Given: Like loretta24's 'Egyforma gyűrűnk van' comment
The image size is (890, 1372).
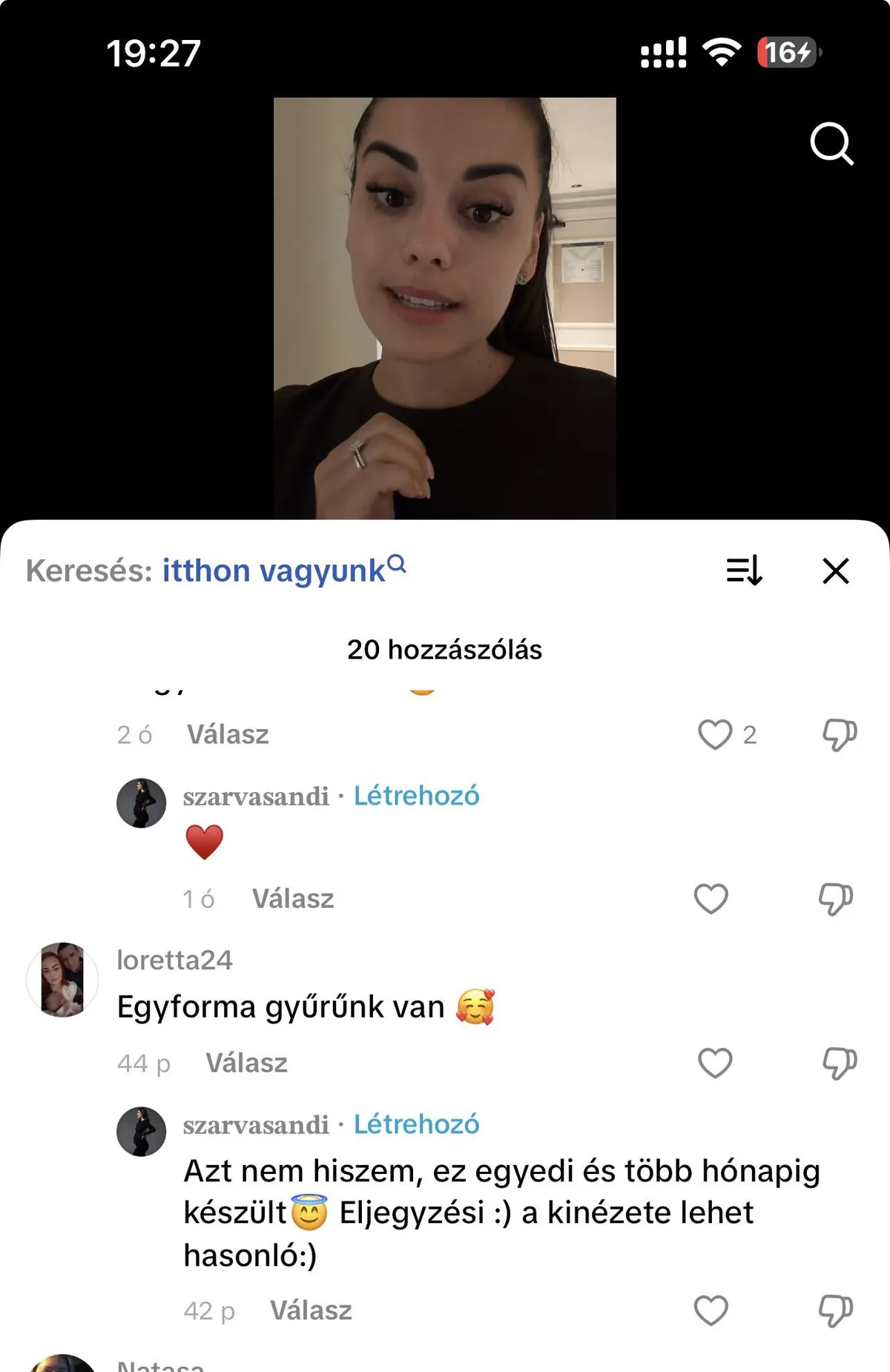Looking at the screenshot, I should (x=715, y=1063).
